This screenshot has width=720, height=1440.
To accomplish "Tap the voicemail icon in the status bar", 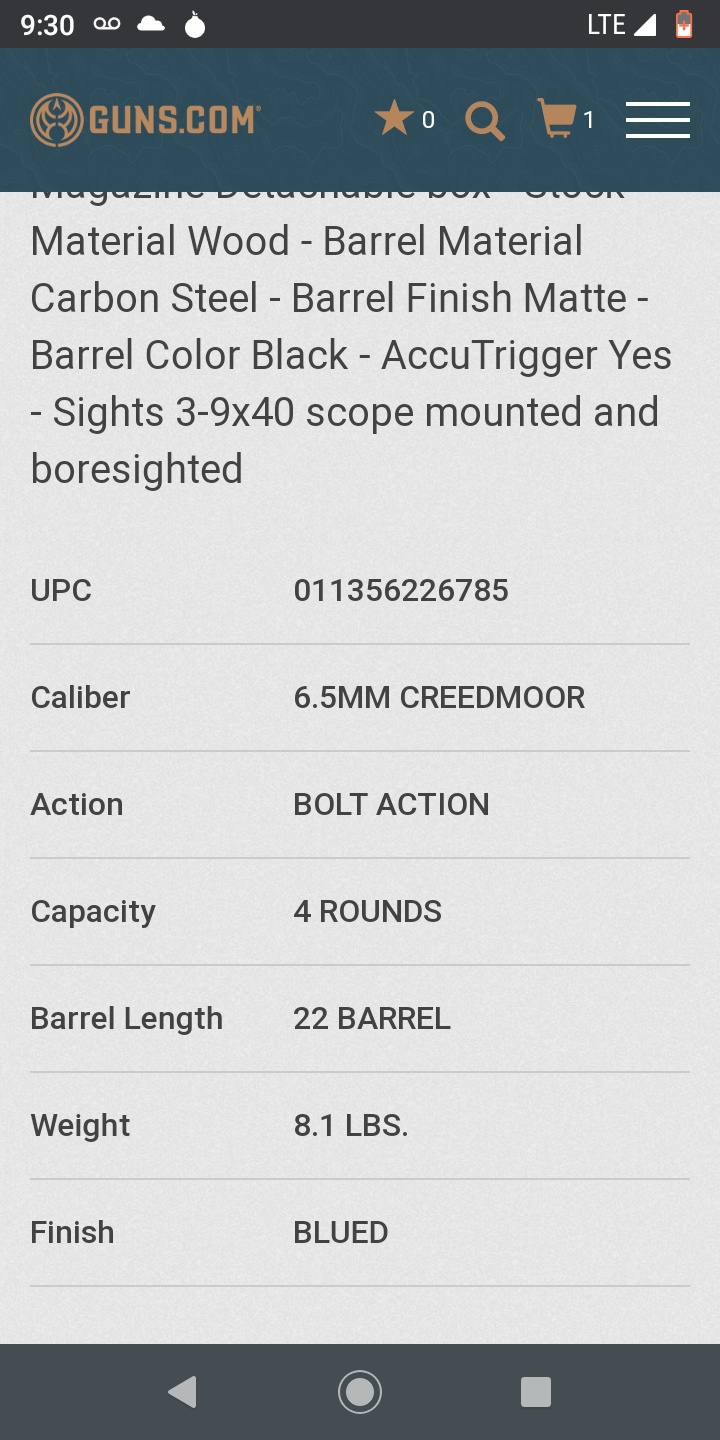I will (107, 24).
